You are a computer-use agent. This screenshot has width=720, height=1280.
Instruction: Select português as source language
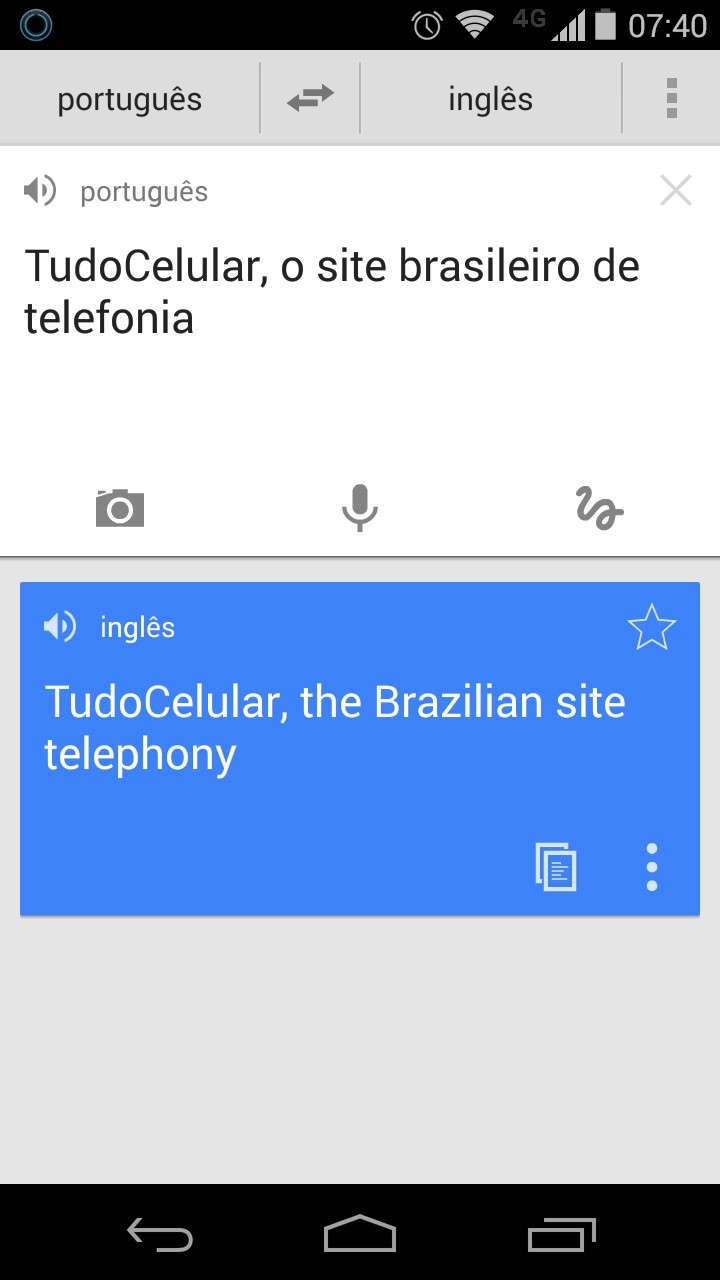click(x=130, y=99)
